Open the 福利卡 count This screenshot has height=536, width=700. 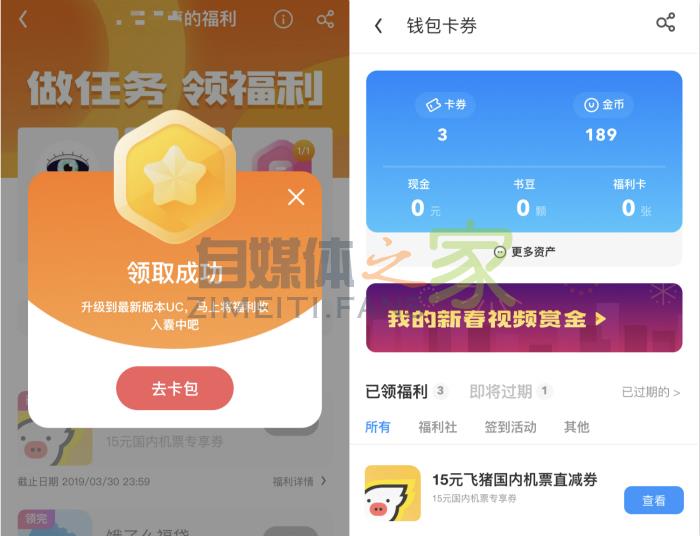[x=630, y=199]
